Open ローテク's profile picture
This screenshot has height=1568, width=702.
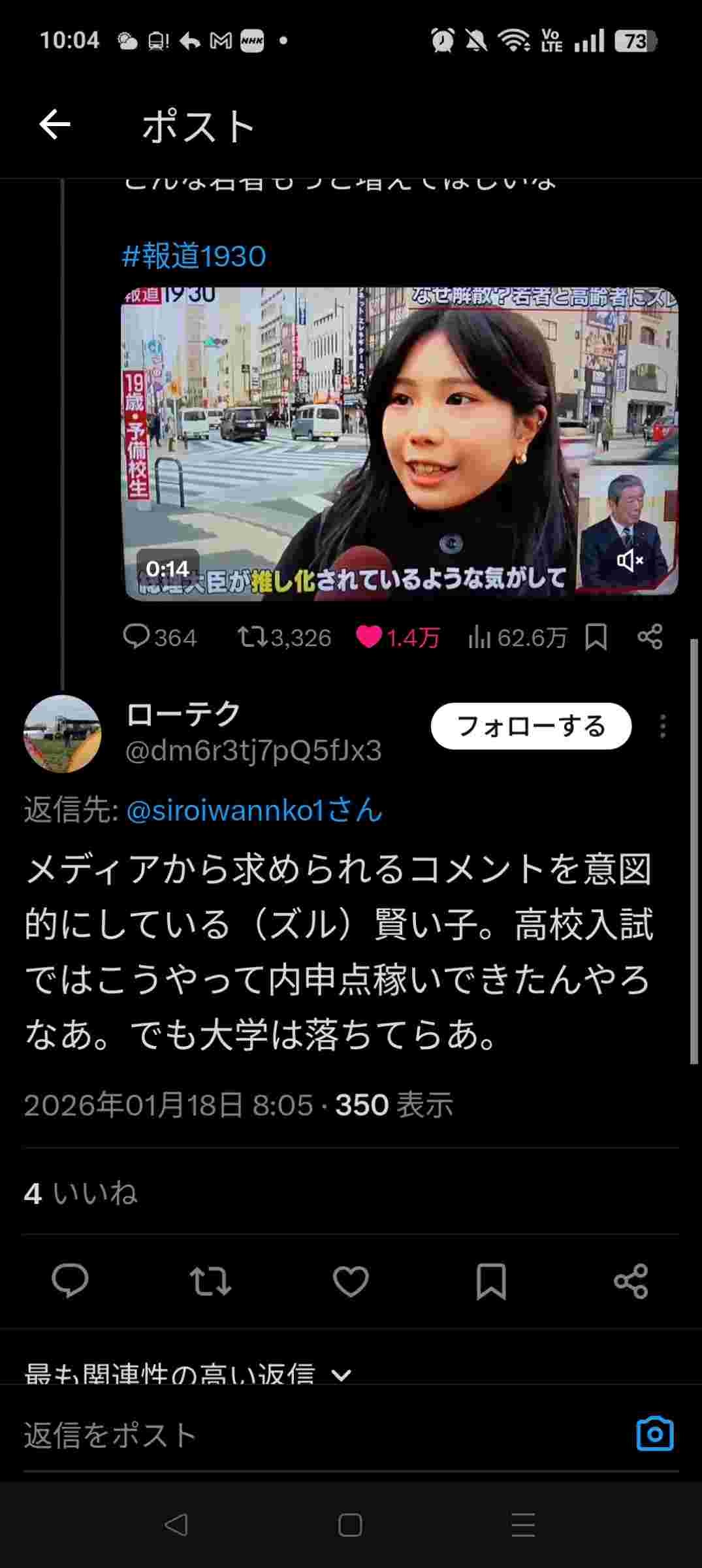(x=63, y=733)
